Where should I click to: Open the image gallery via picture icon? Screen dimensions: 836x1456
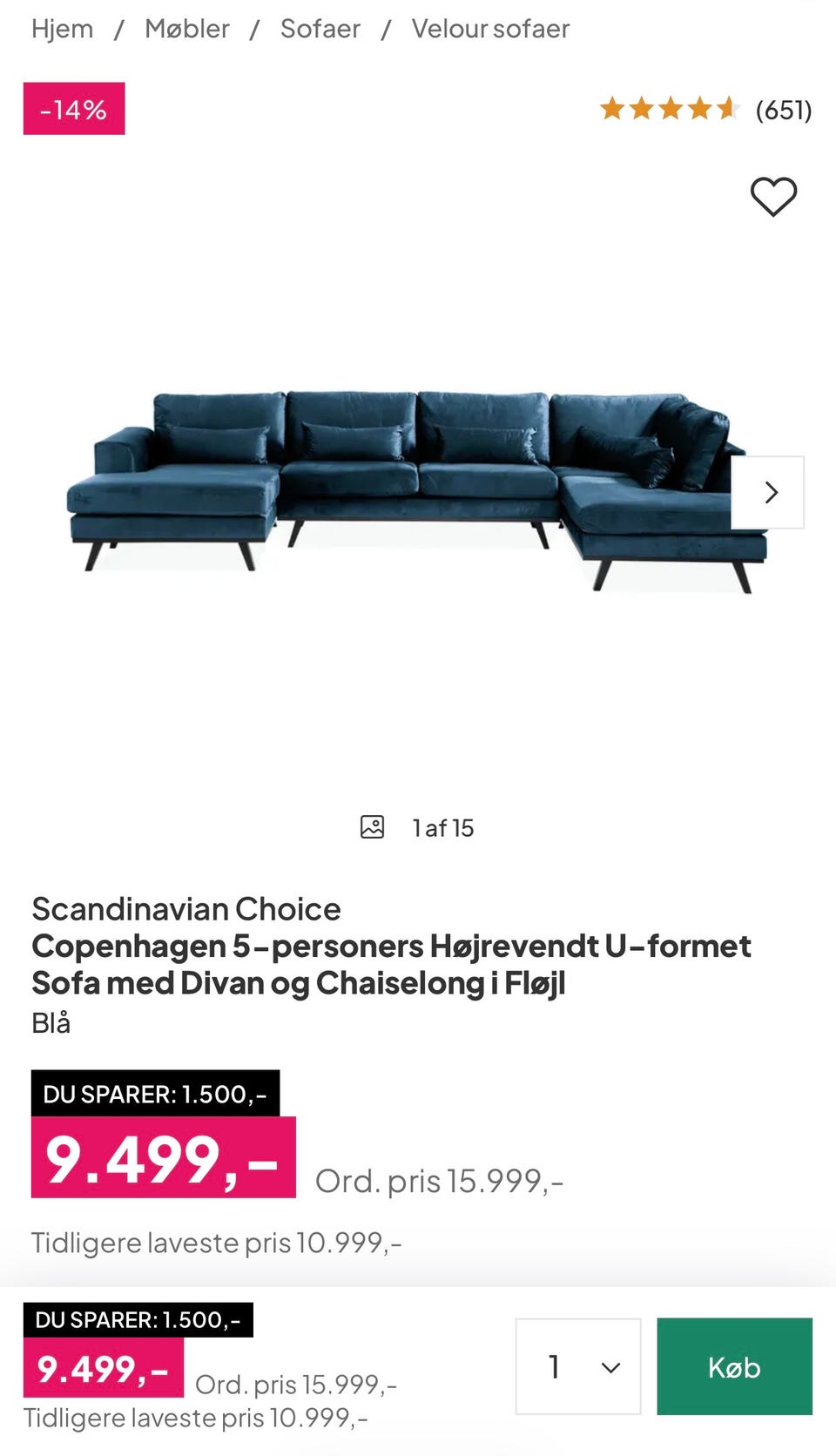click(x=372, y=826)
